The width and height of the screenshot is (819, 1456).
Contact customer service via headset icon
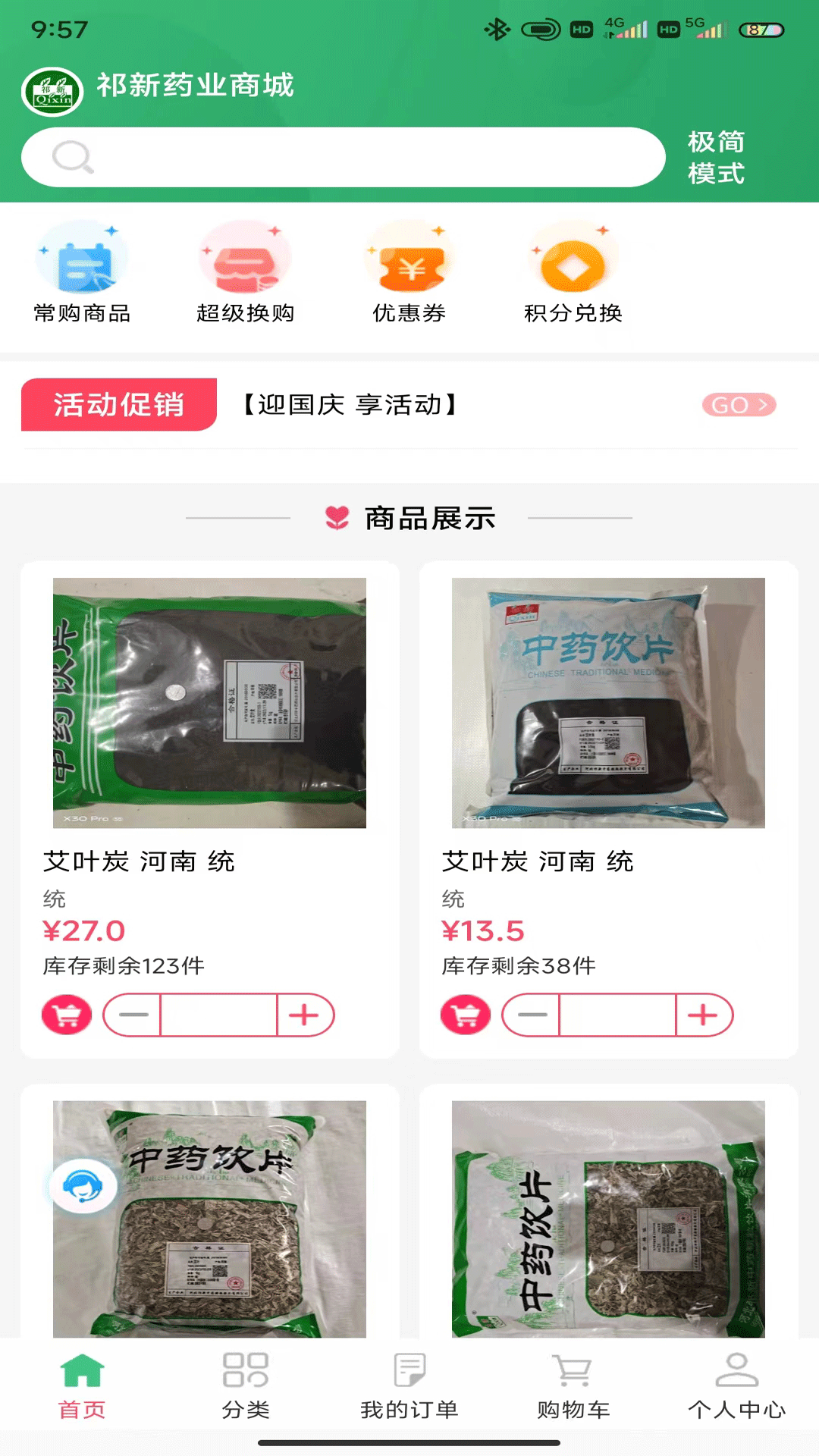[x=83, y=1186]
